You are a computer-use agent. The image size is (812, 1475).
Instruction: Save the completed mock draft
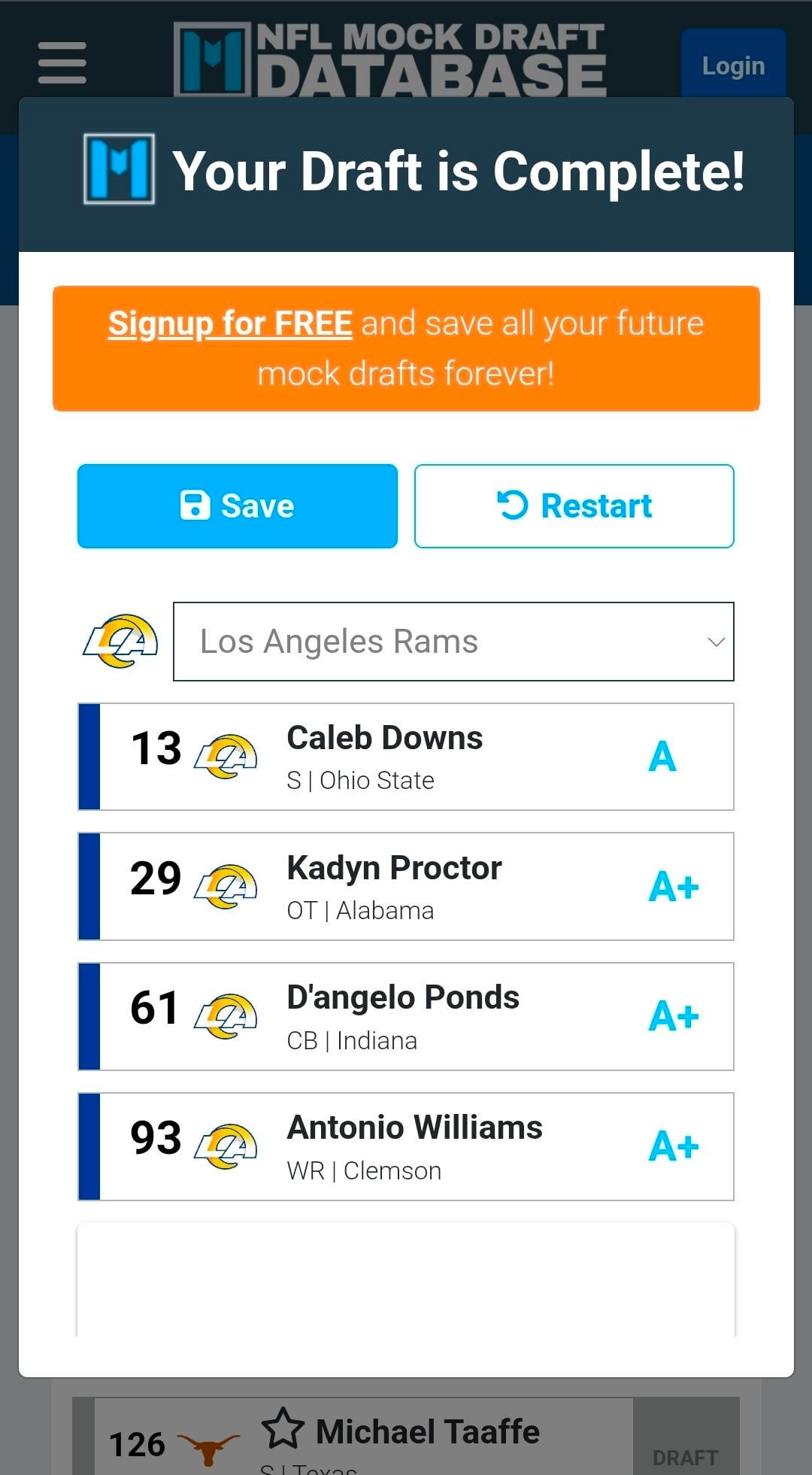(x=237, y=505)
